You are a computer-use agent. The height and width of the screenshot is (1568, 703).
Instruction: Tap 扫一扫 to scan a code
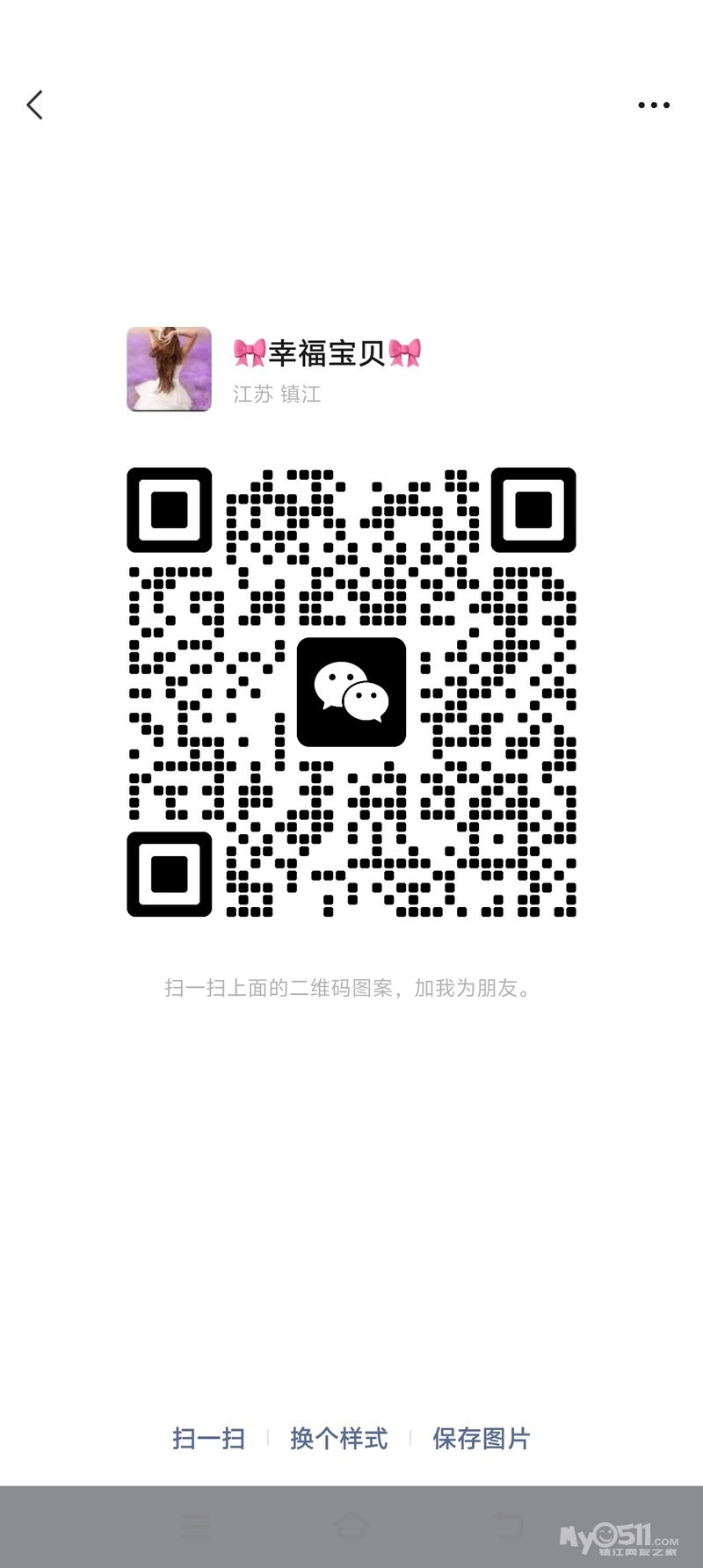208,1438
